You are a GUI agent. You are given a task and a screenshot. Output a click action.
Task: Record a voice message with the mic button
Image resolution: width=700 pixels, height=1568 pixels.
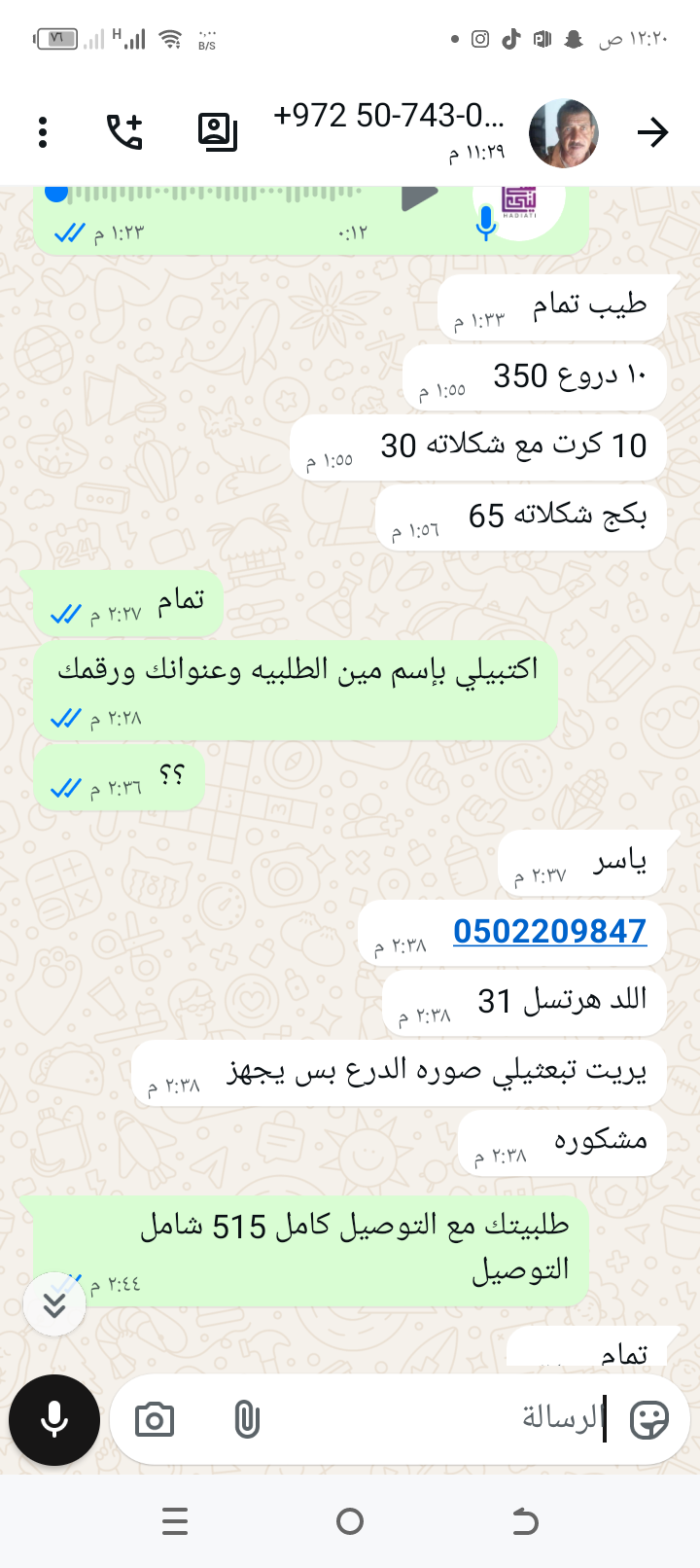click(54, 1420)
